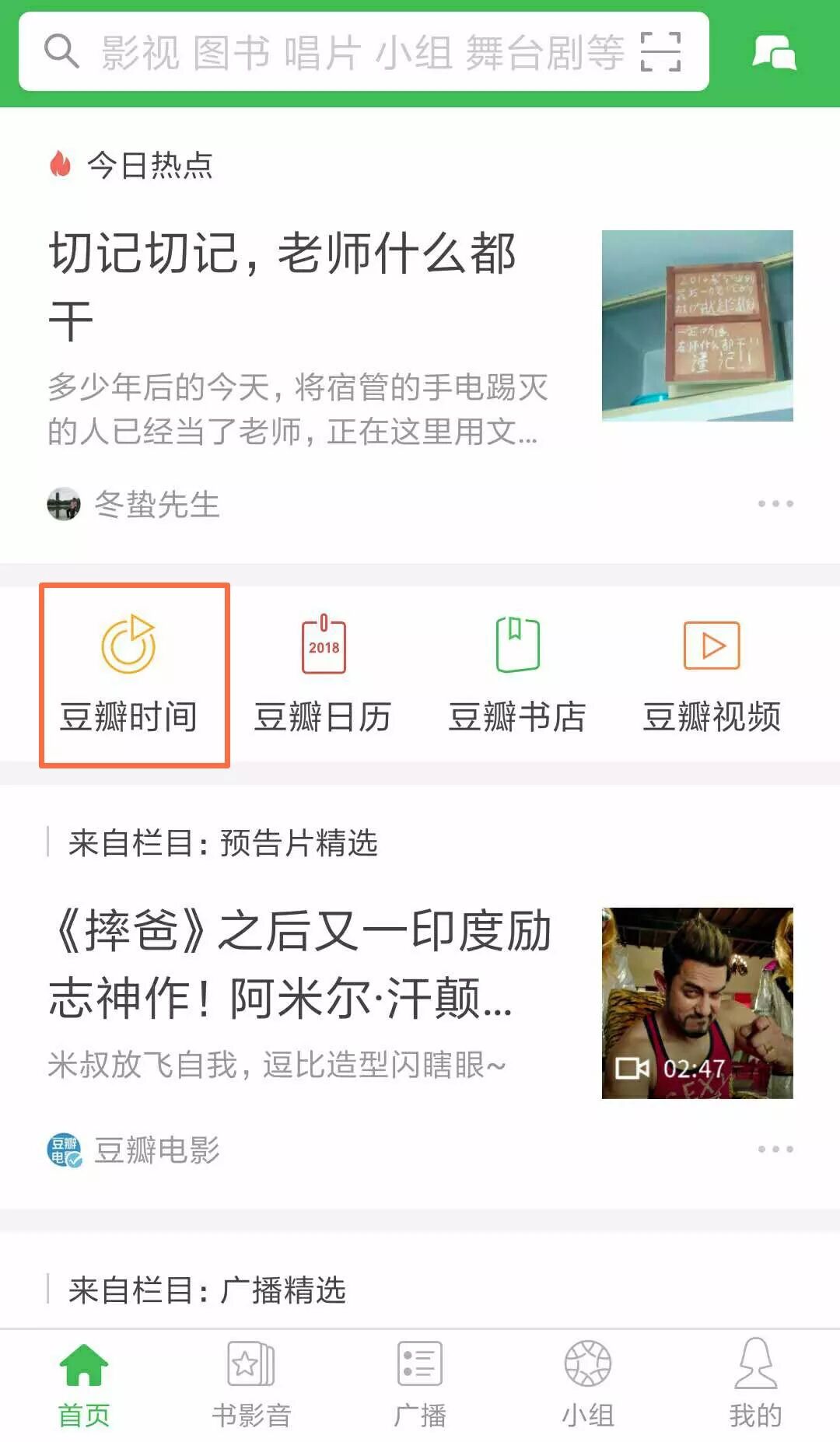Open 豆瓣视频

[x=712, y=674]
